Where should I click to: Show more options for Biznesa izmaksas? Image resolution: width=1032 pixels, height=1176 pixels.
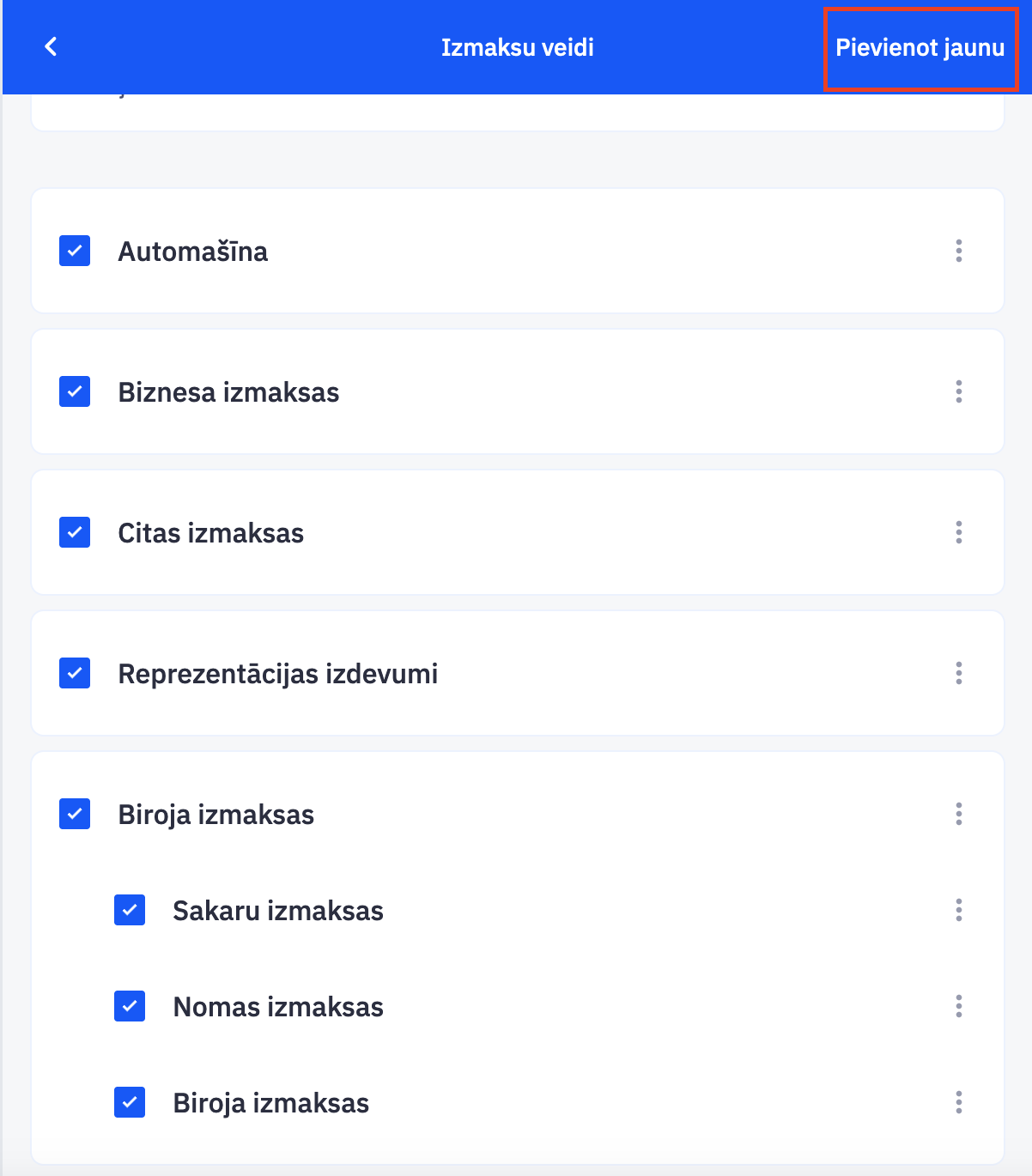(958, 391)
